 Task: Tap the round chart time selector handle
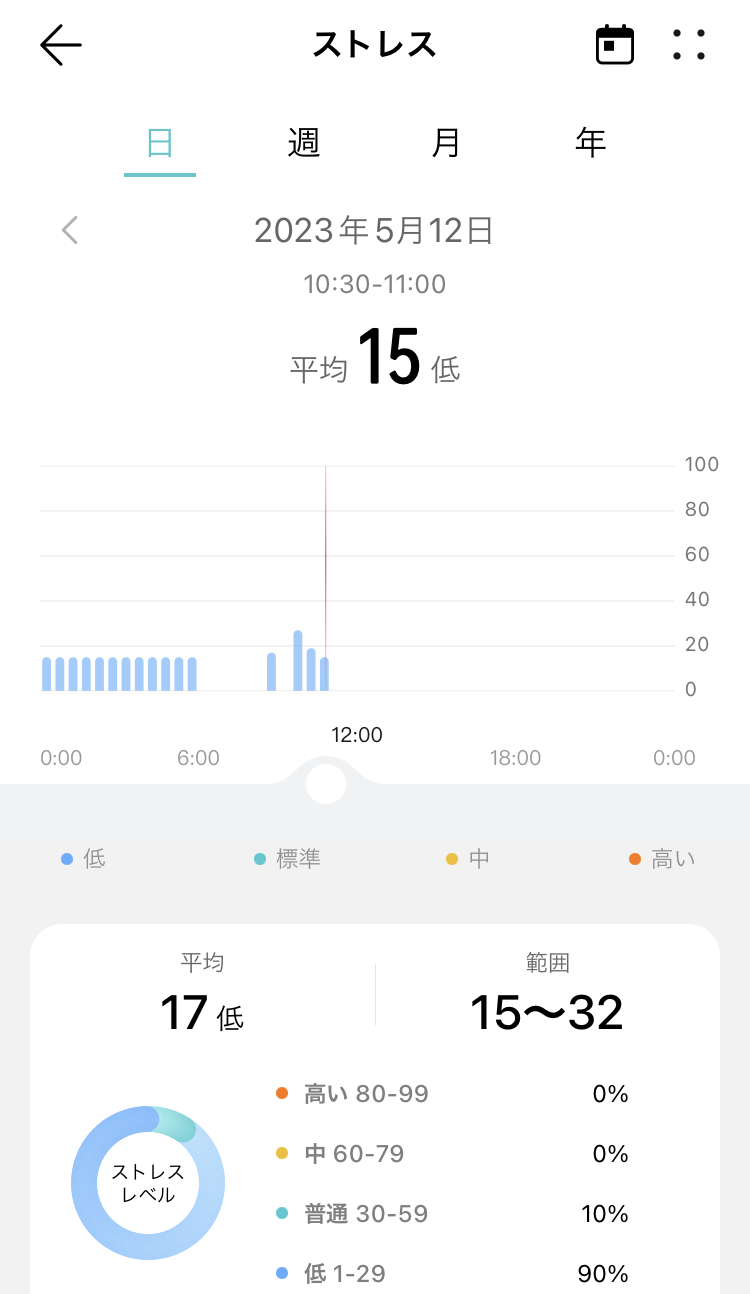[326, 783]
